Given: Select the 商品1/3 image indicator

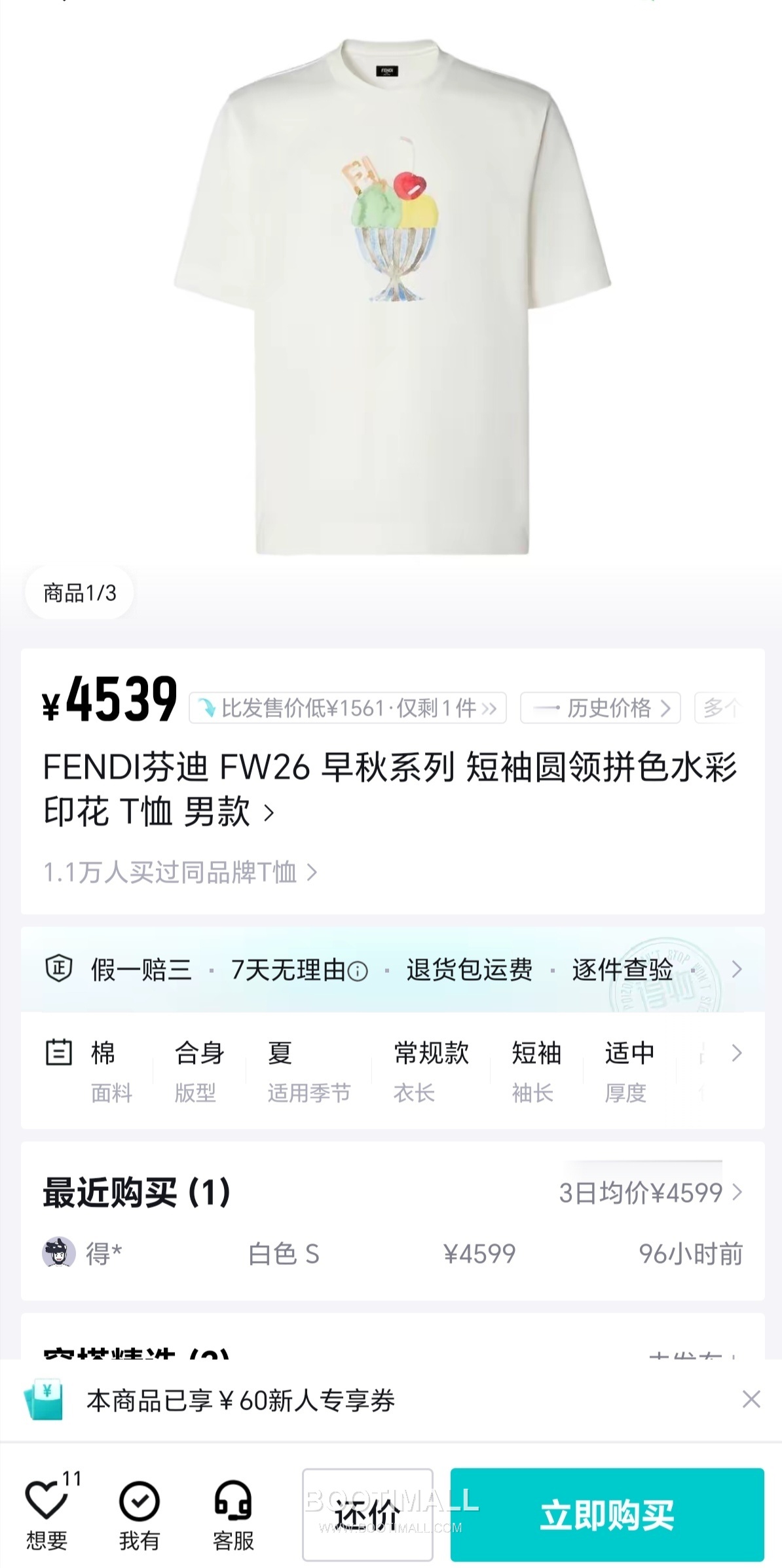Looking at the screenshot, I should point(80,593).
